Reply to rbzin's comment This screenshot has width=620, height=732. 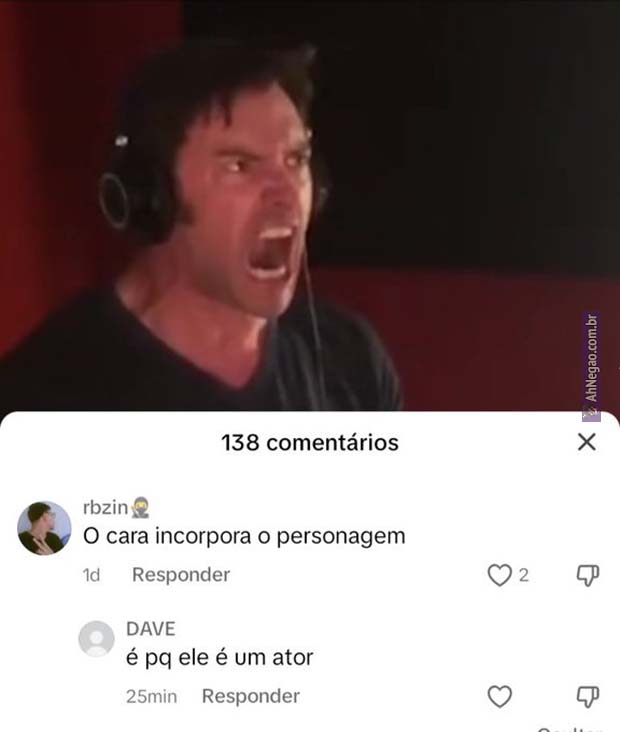point(181,575)
